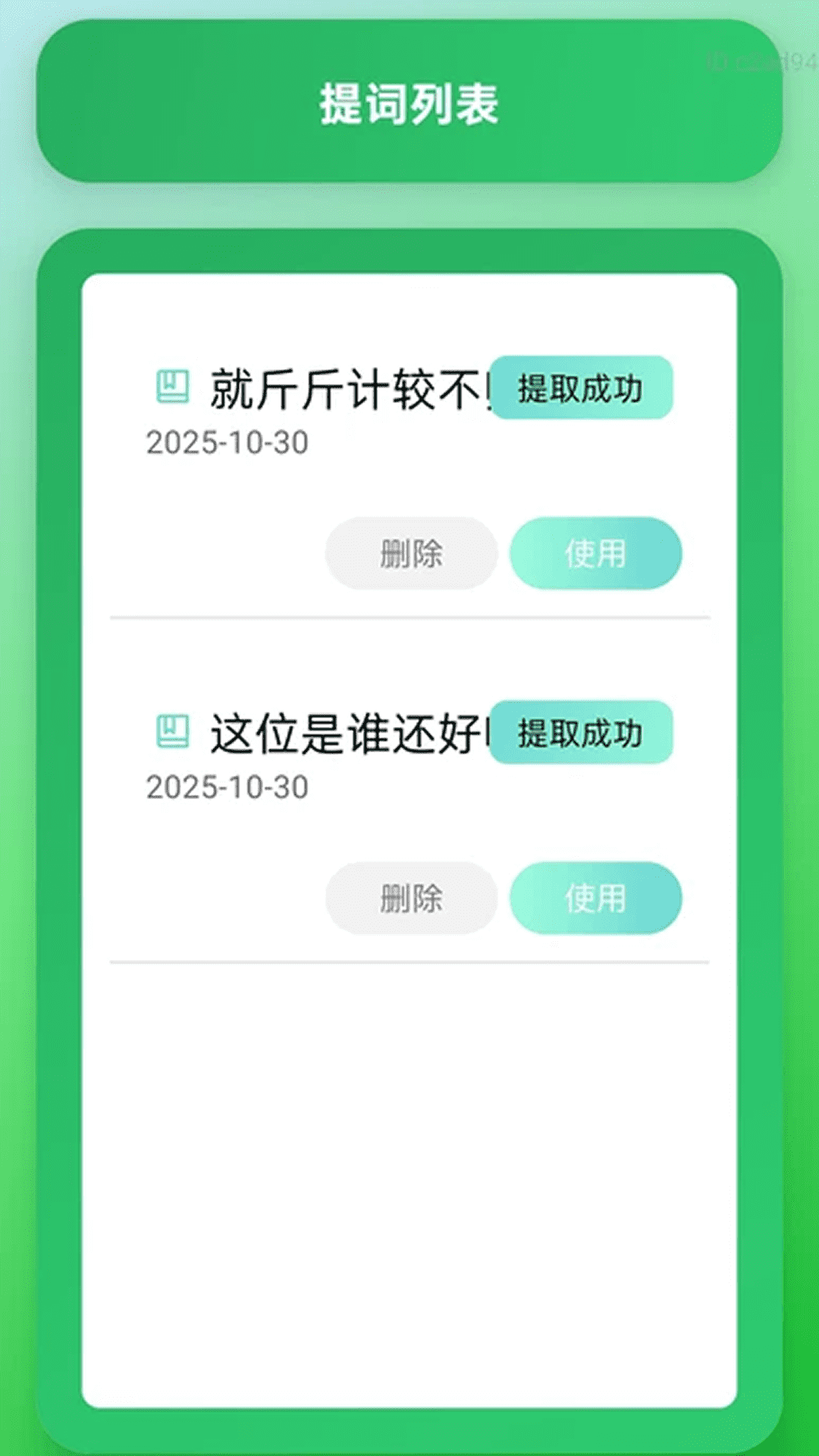The height and width of the screenshot is (1456, 819).
Task: Open the prompt titled "就斤斤计较不"
Action: tap(345, 388)
